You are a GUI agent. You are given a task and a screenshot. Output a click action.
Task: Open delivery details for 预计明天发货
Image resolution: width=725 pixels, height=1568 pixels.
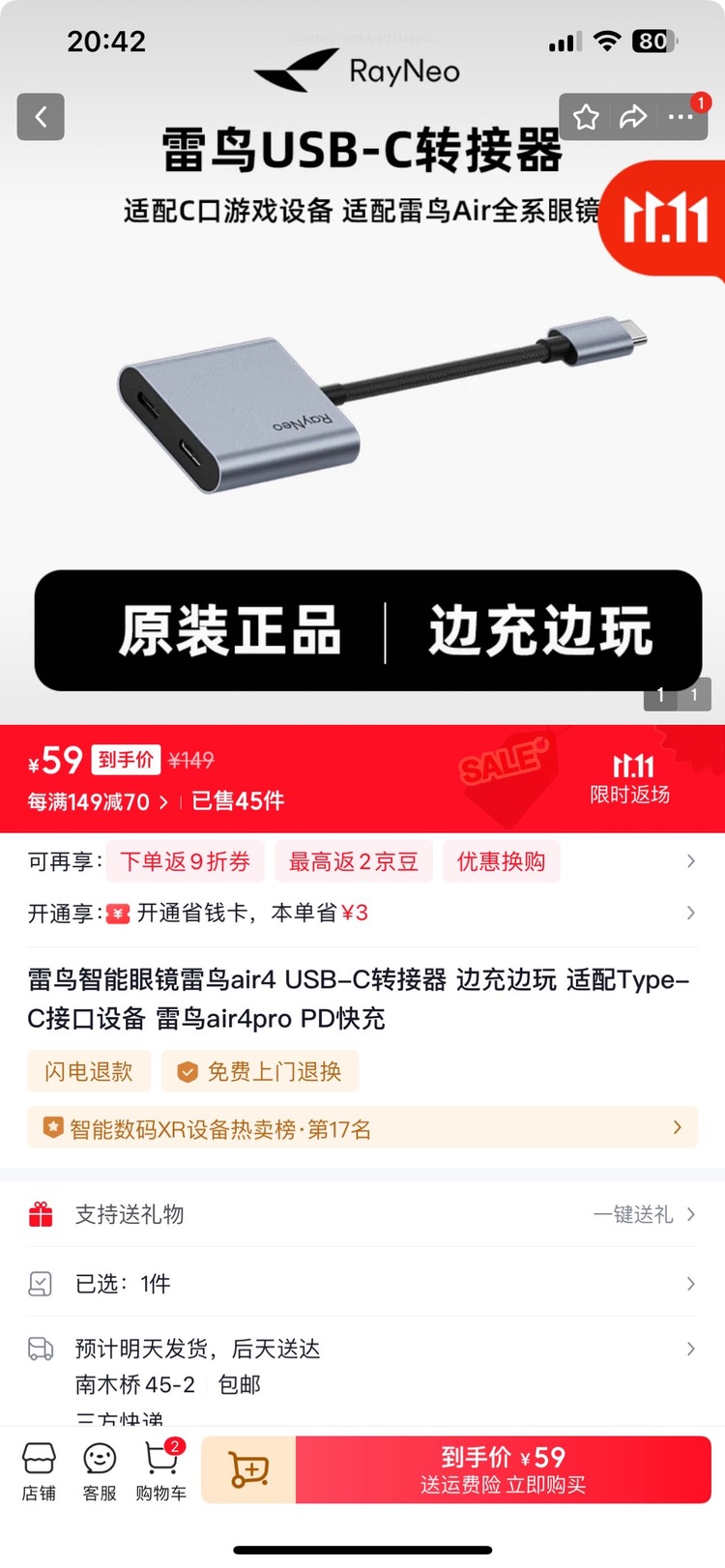tap(362, 1350)
